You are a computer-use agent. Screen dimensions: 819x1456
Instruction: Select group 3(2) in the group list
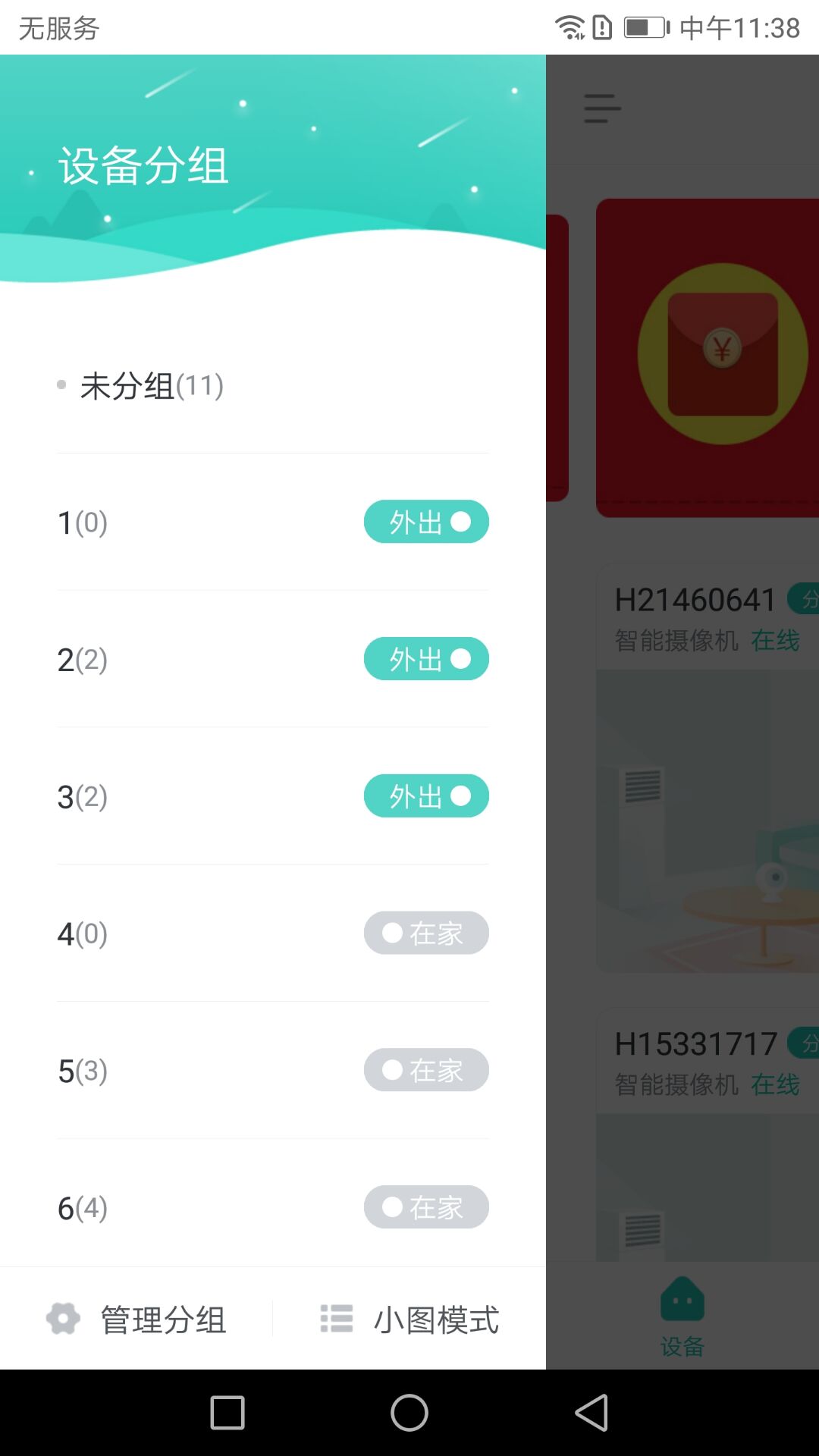click(83, 795)
